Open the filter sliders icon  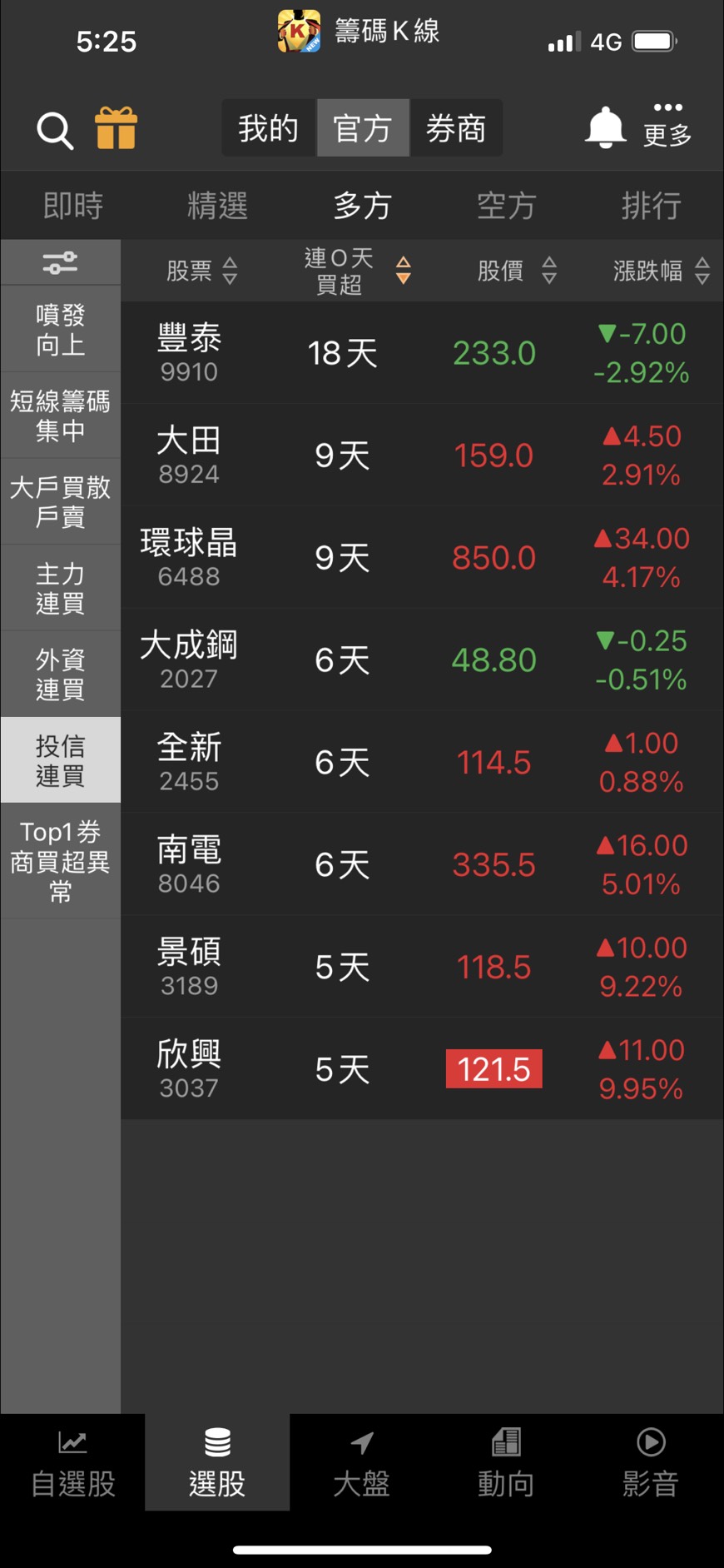(60, 263)
